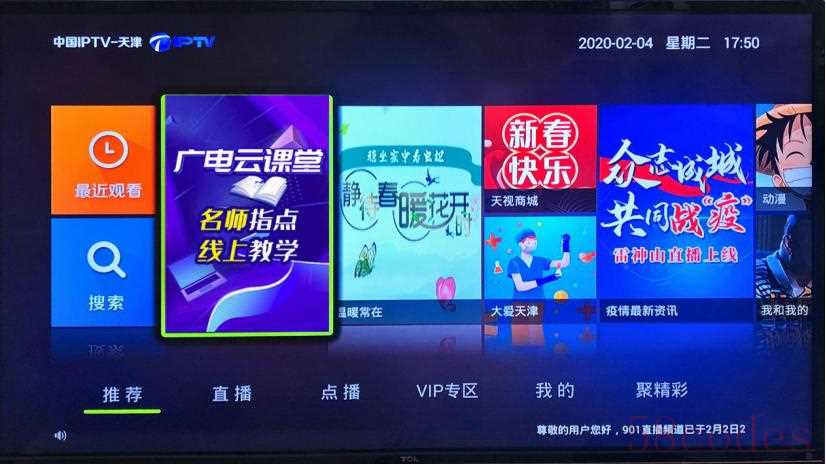Viewport: 826px width, 465px height.
Task: Switch to the 聚精彩 tab
Action: point(662,391)
